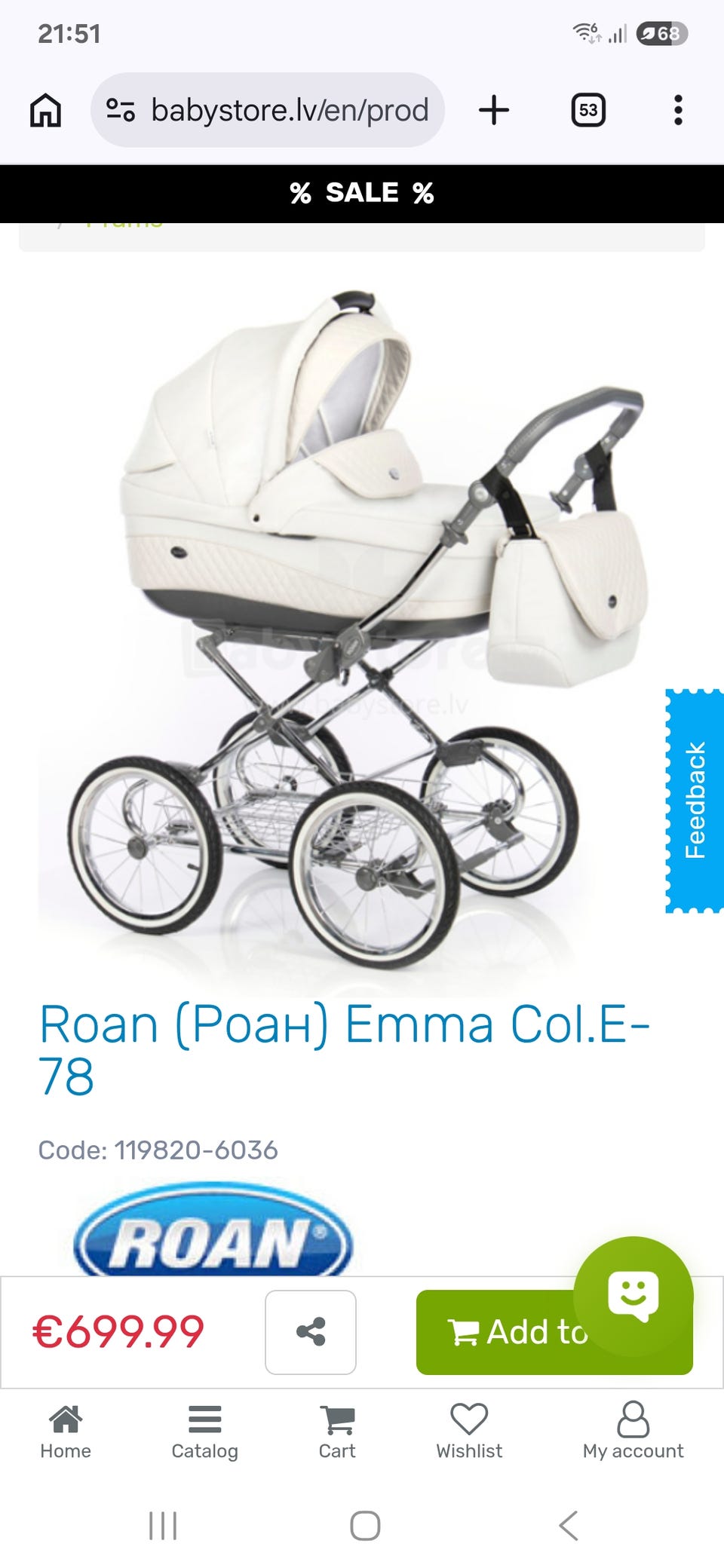Go to the Home tab
This screenshot has width=724, height=1568.
point(66,1432)
